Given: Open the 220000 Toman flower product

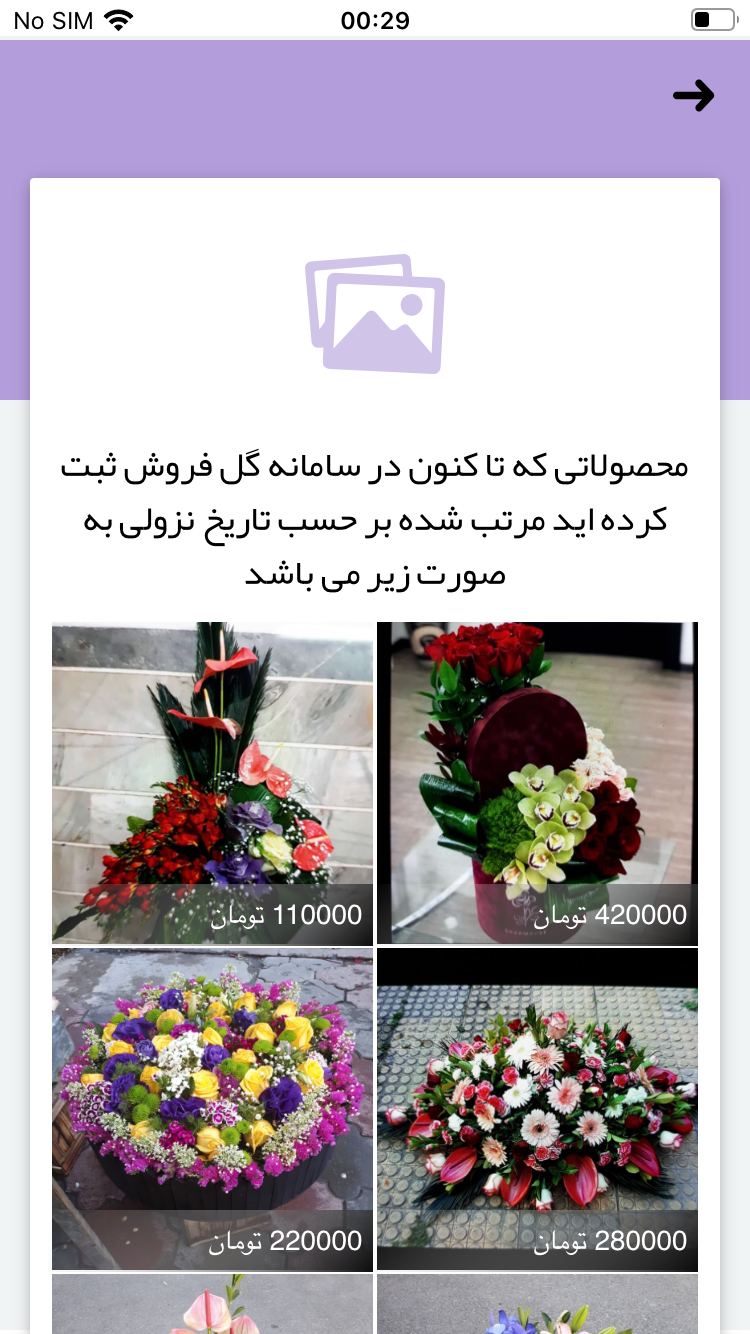Looking at the screenshot, I should [x=212, y=1108].
